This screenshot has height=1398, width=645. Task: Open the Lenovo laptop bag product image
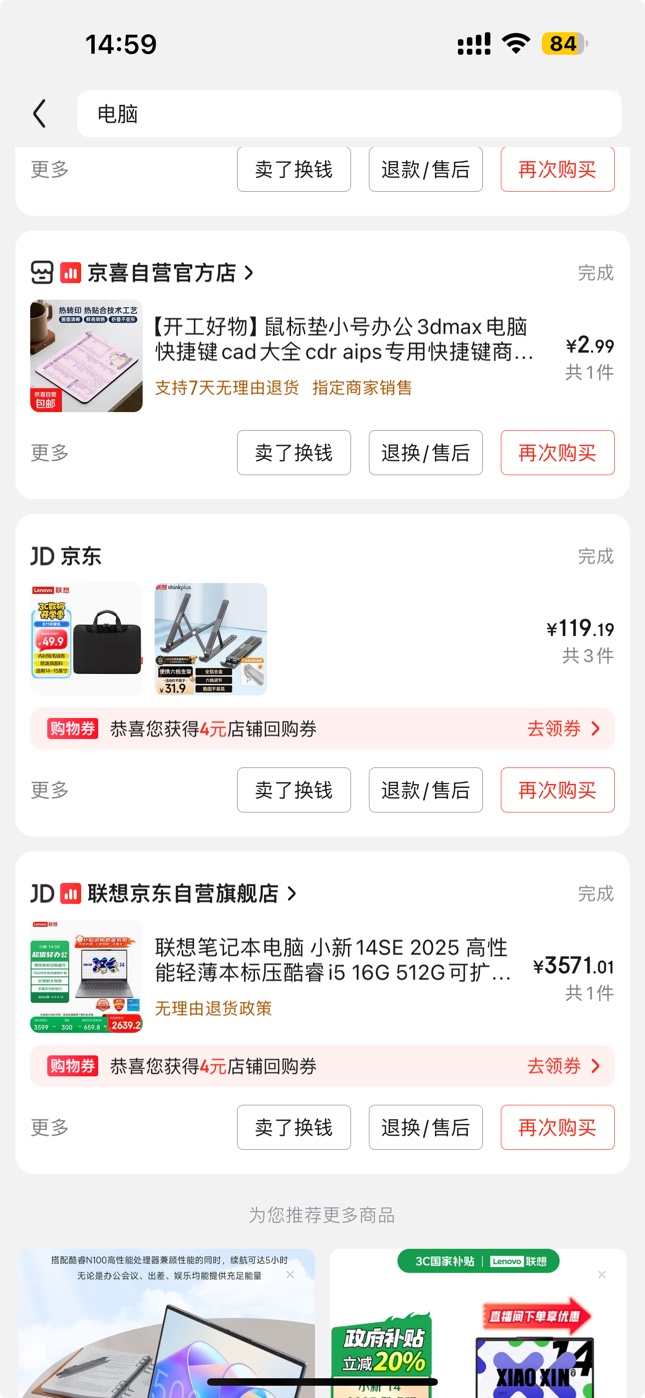point(86,639)
